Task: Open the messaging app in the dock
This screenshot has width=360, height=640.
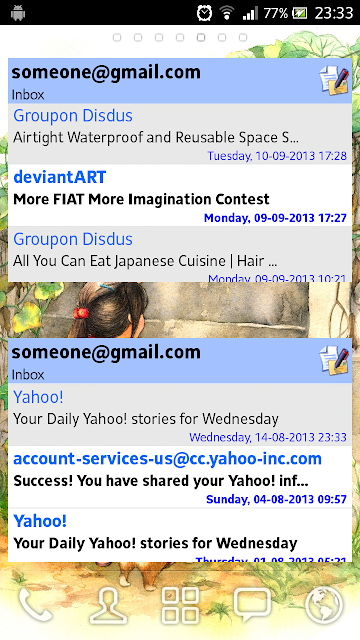Action: click(252, 605)
